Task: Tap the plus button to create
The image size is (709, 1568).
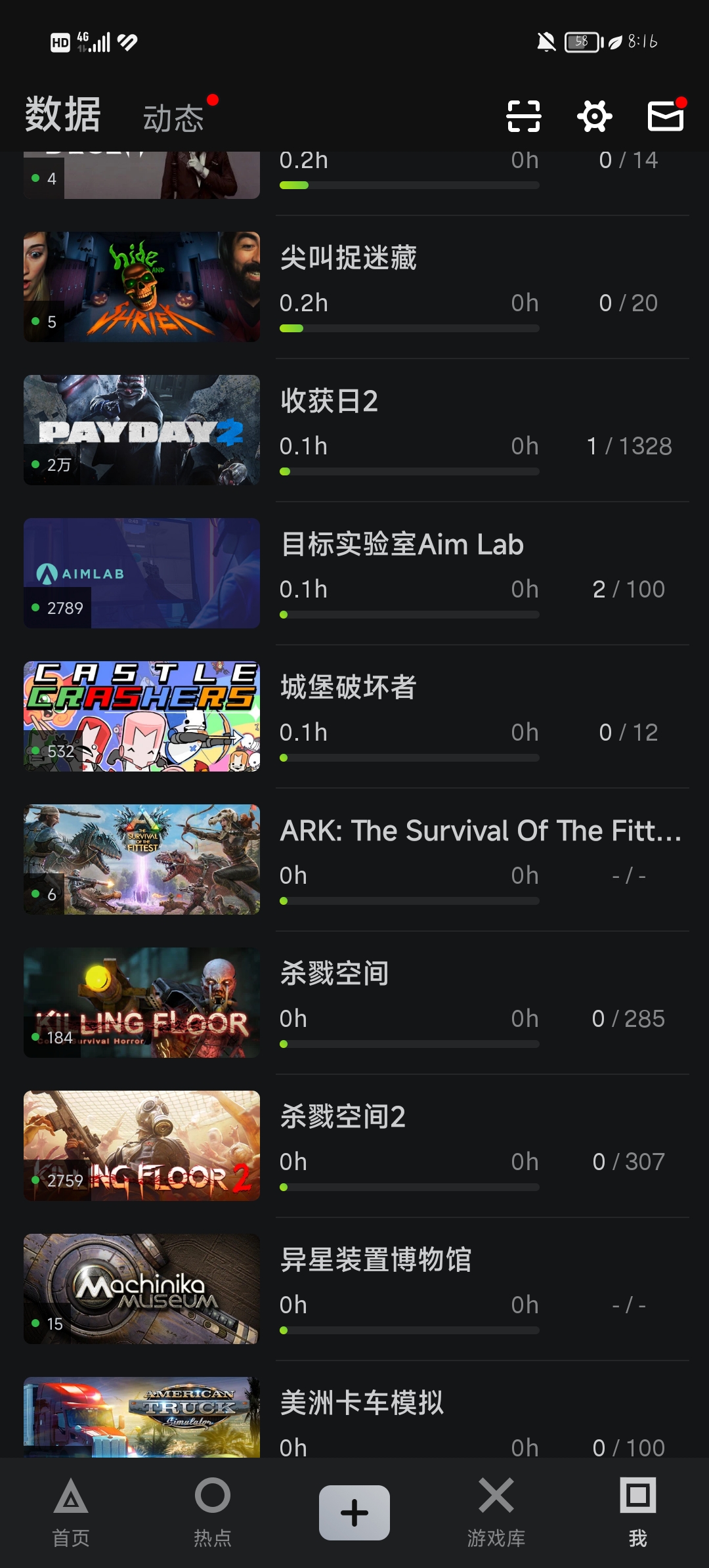Action: pos(354,1513)
